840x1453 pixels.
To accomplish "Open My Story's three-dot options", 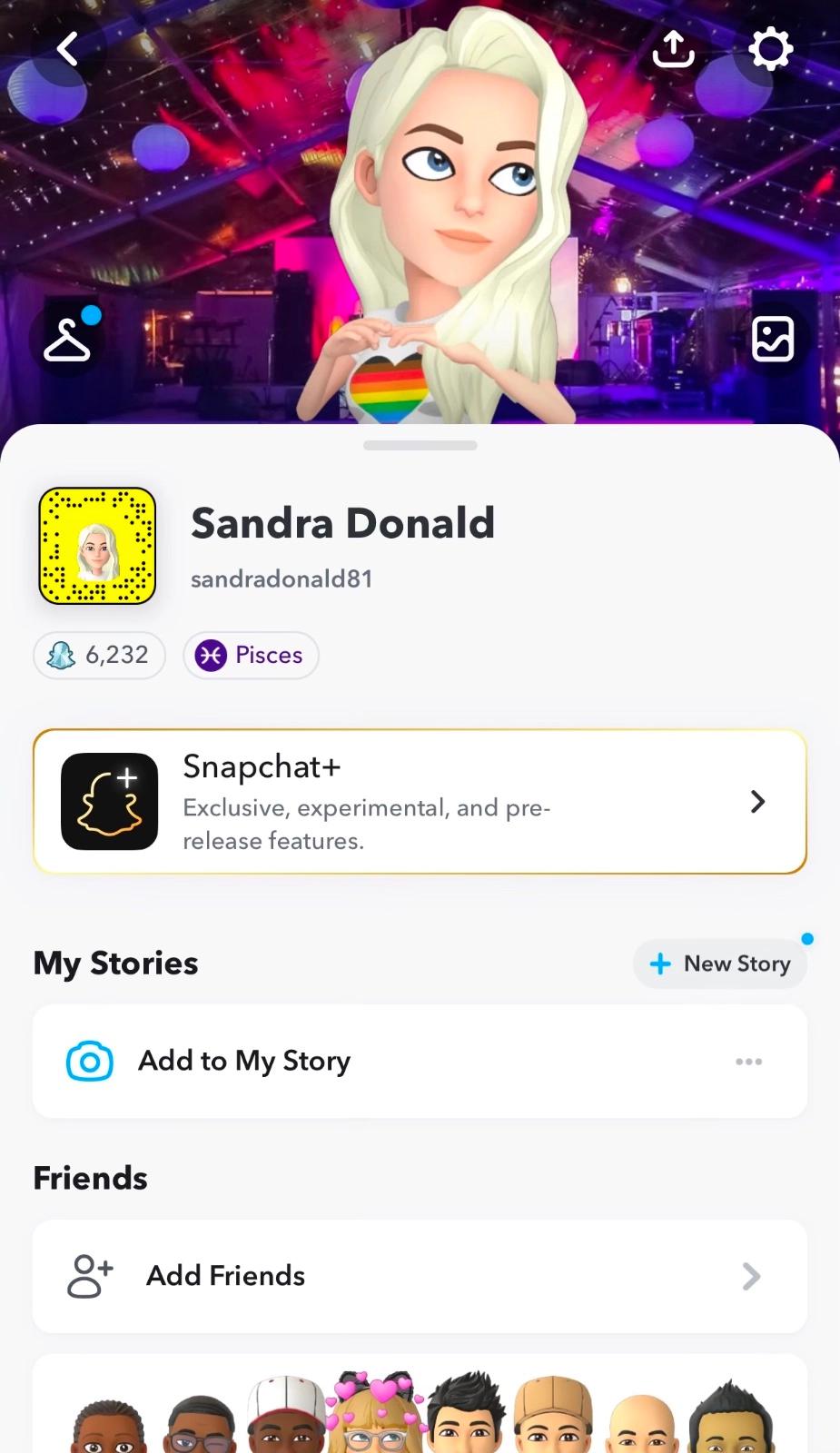I will (x=748, y=1061).
